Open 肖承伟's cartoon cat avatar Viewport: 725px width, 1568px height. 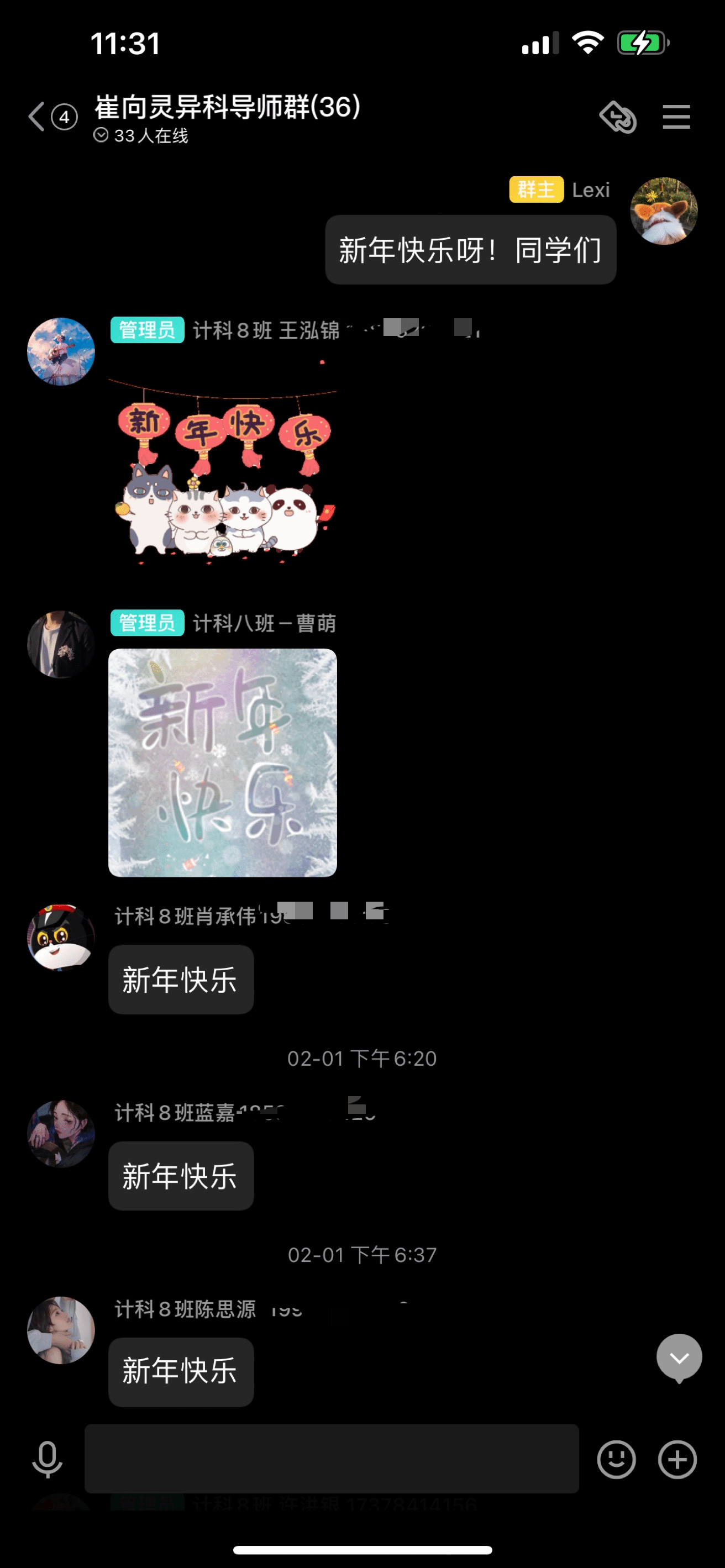61,937
